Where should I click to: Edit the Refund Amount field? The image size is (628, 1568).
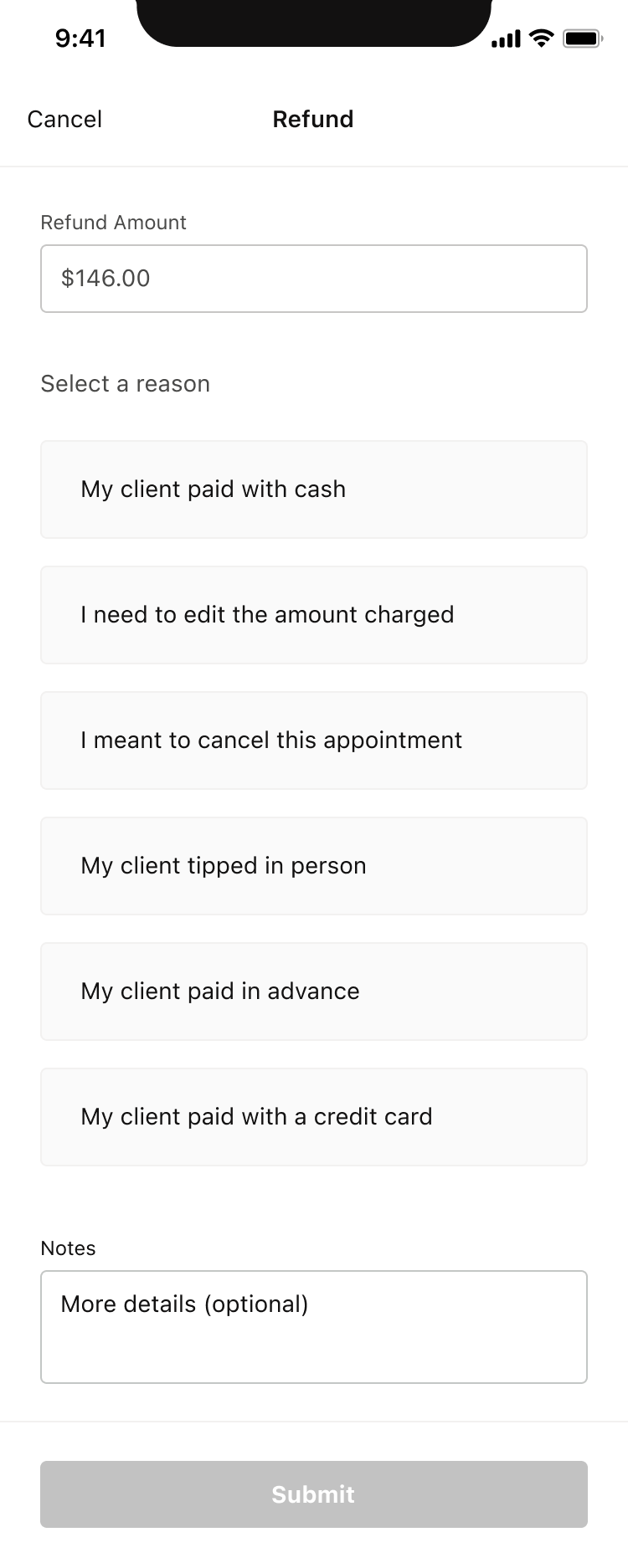[x=314, y=279]
